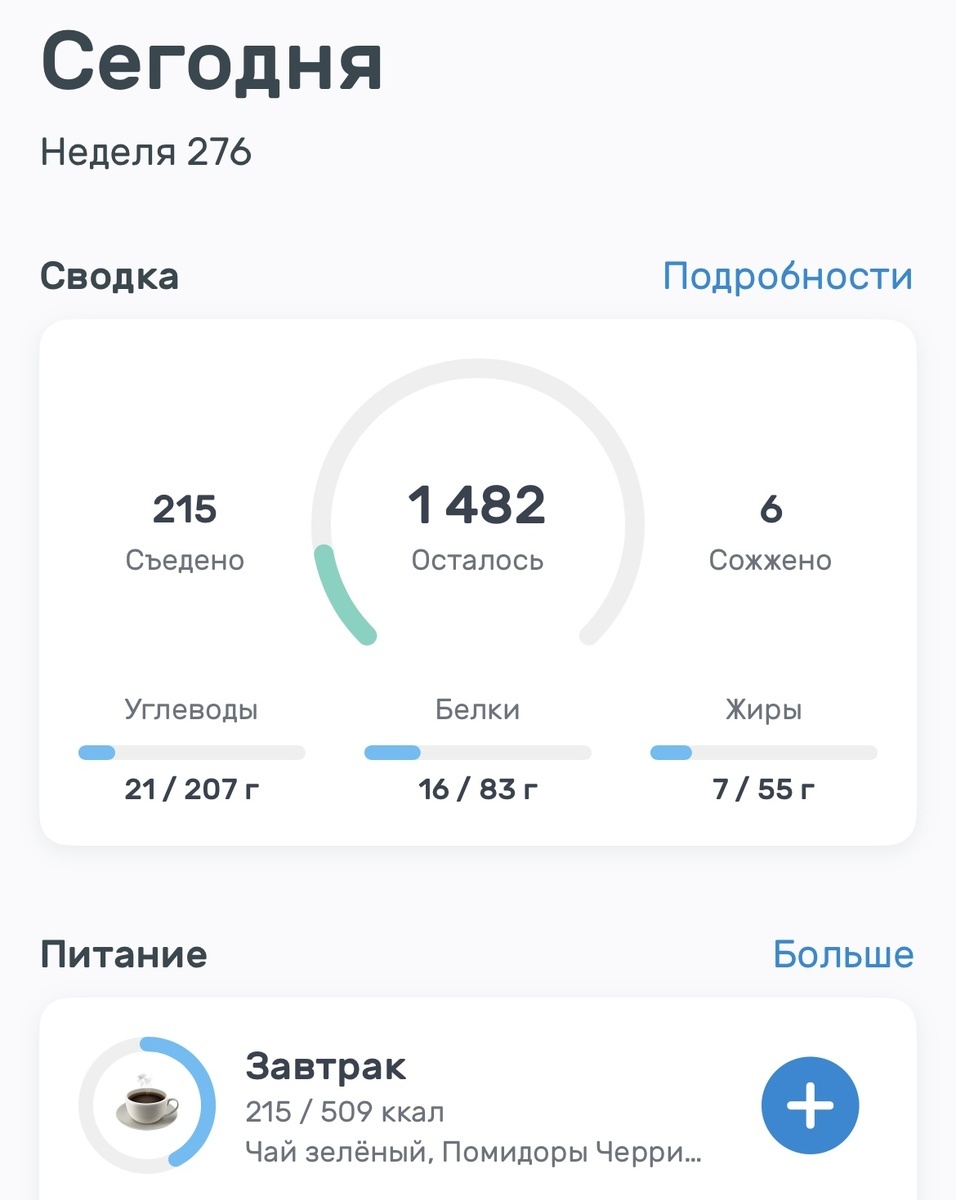Tap the 215 / 509 ккал label
This screenshot has height=1200, width=956.
pos(347,1110)
